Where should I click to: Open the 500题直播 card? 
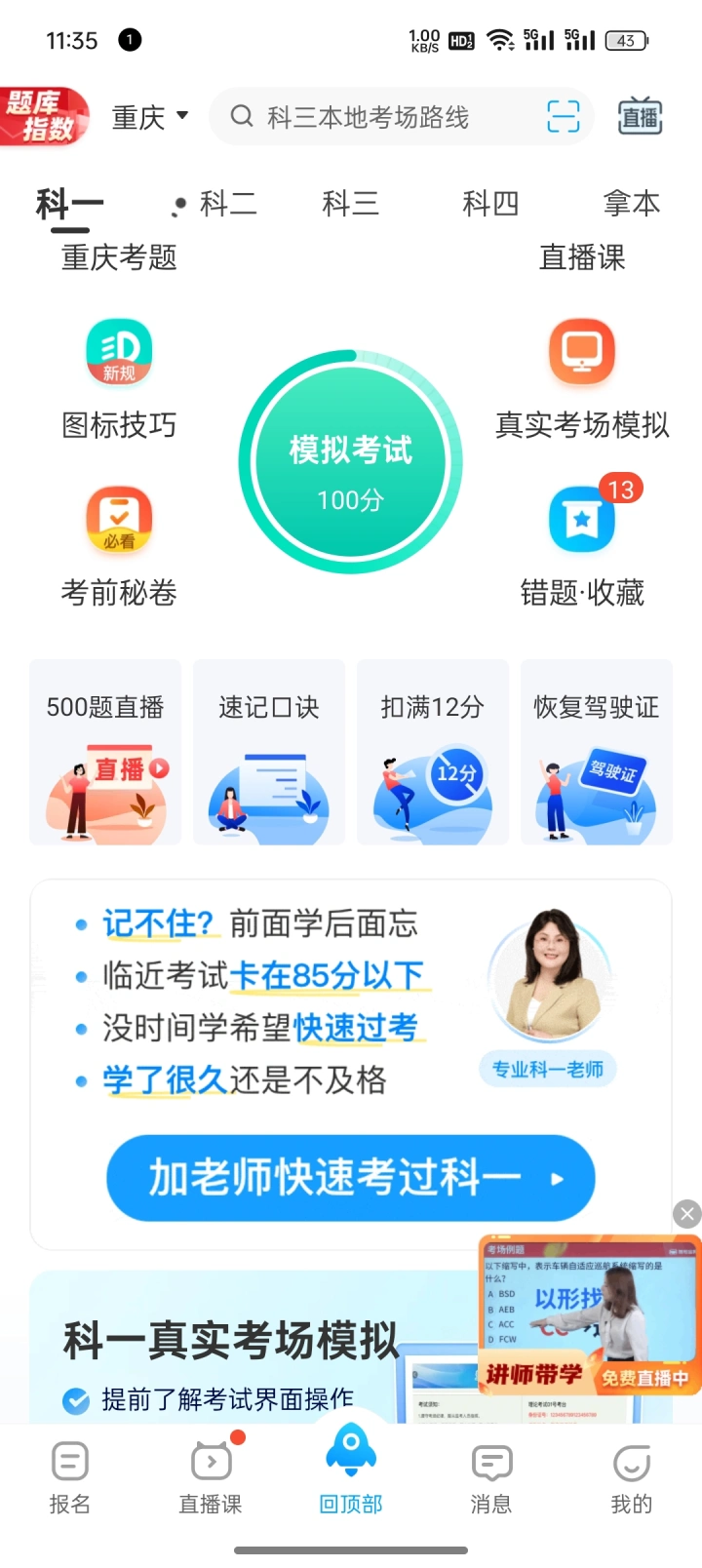tap(105, 752)
